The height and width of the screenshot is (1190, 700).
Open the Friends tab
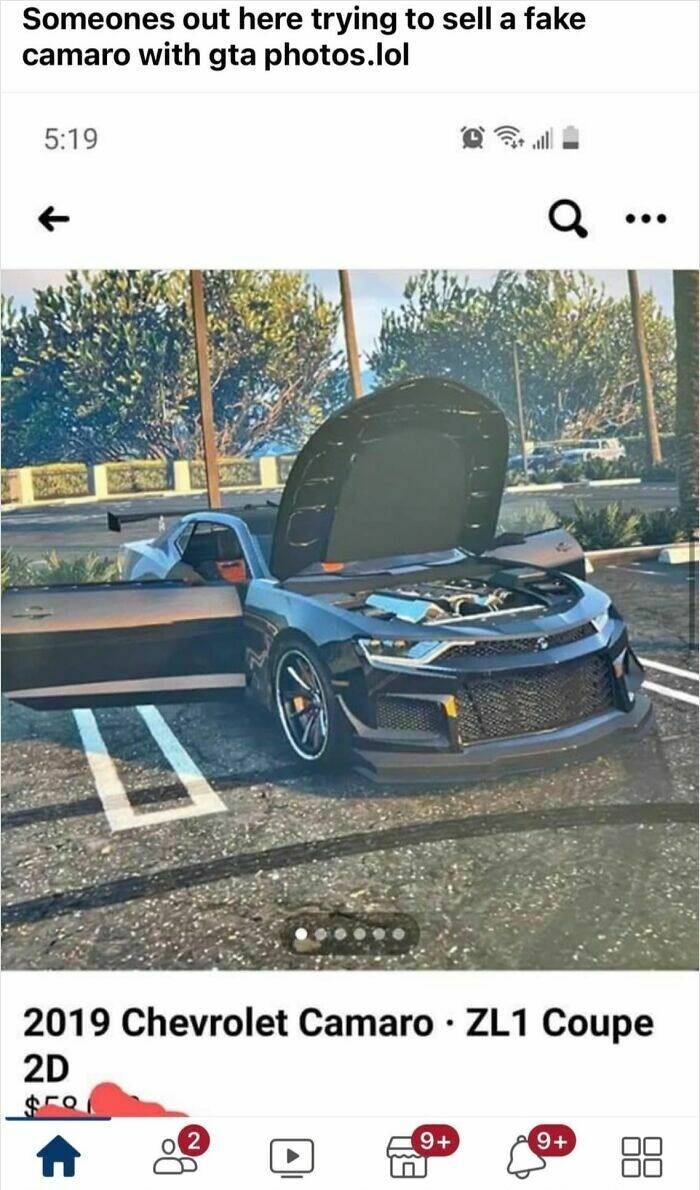(x=175, y=1157)
